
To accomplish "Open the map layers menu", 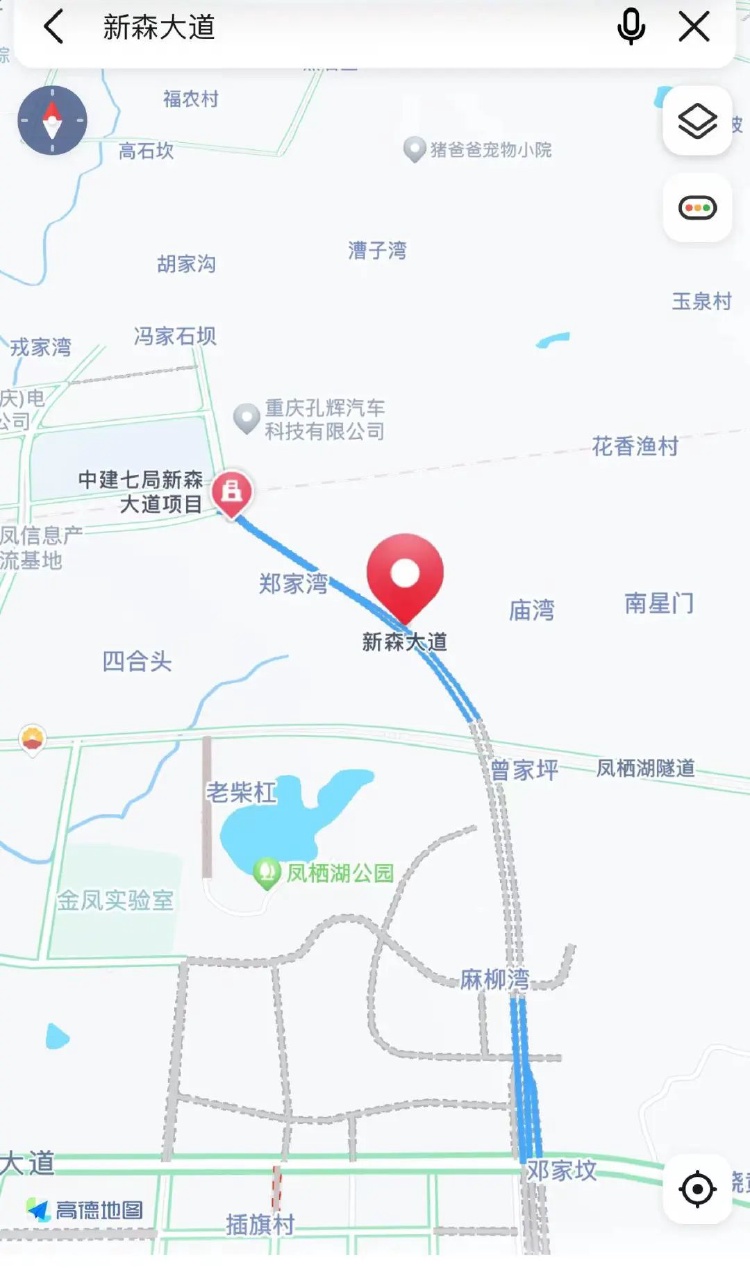I will pyautogui.click(x=697, y=121).
